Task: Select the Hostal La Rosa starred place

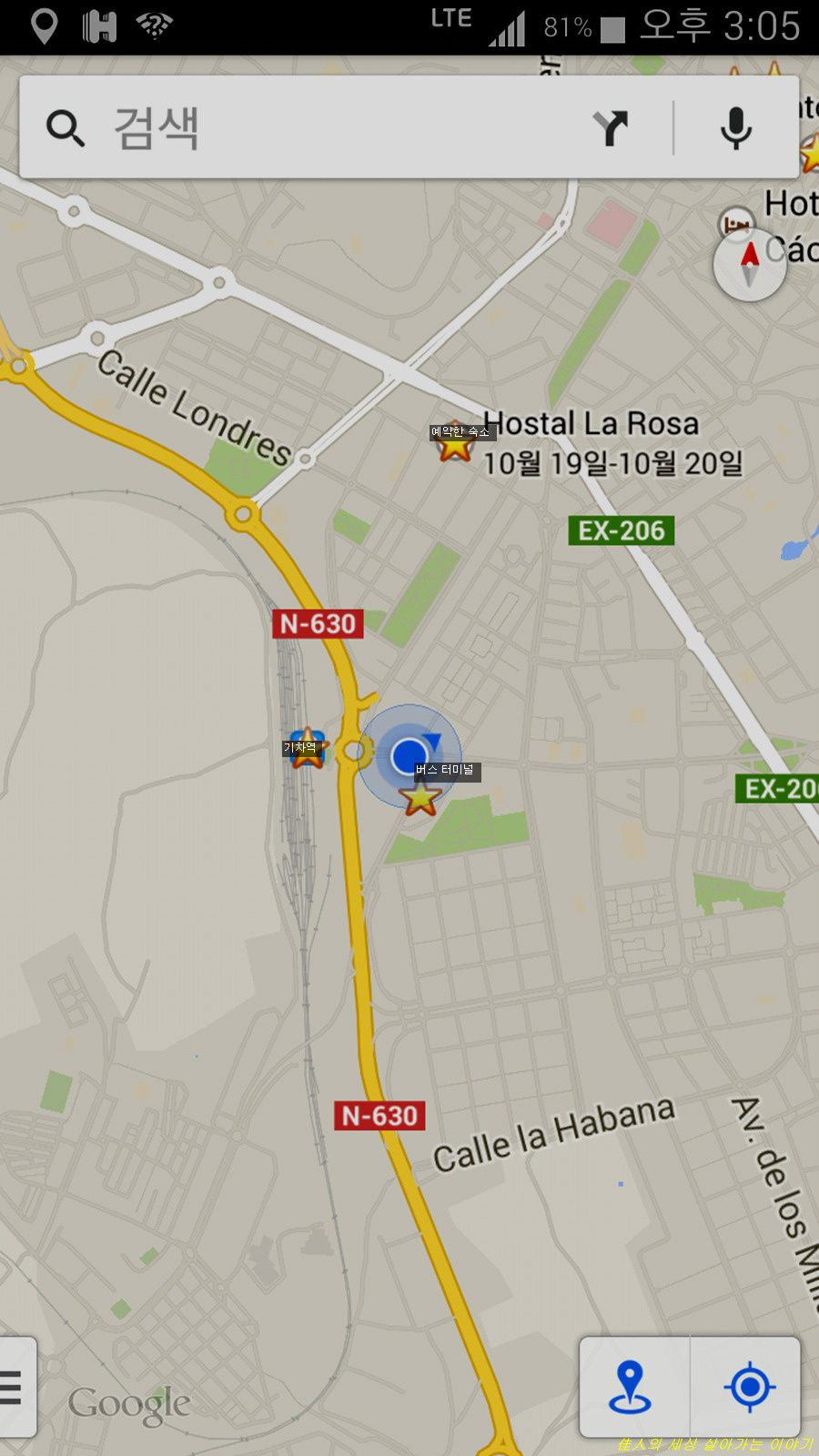Action: 455,443
